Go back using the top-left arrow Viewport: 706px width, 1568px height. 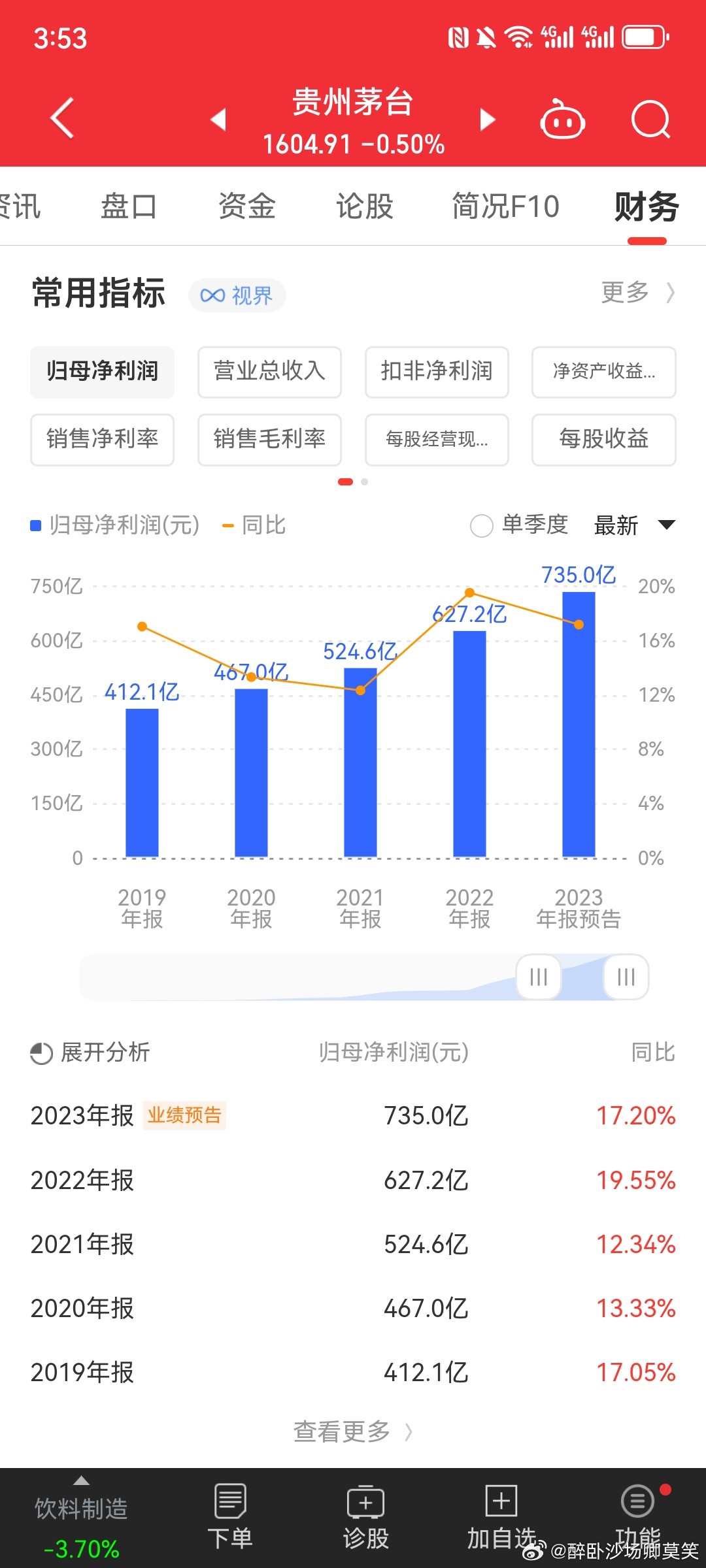point(62,119)
